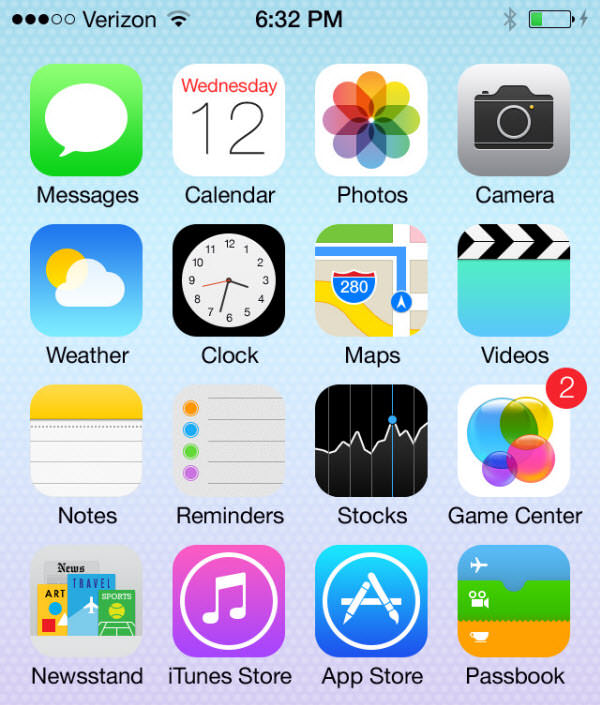Launch the Calendar app
This screenshot has width=600, height=705.
[x=229, y=120]
